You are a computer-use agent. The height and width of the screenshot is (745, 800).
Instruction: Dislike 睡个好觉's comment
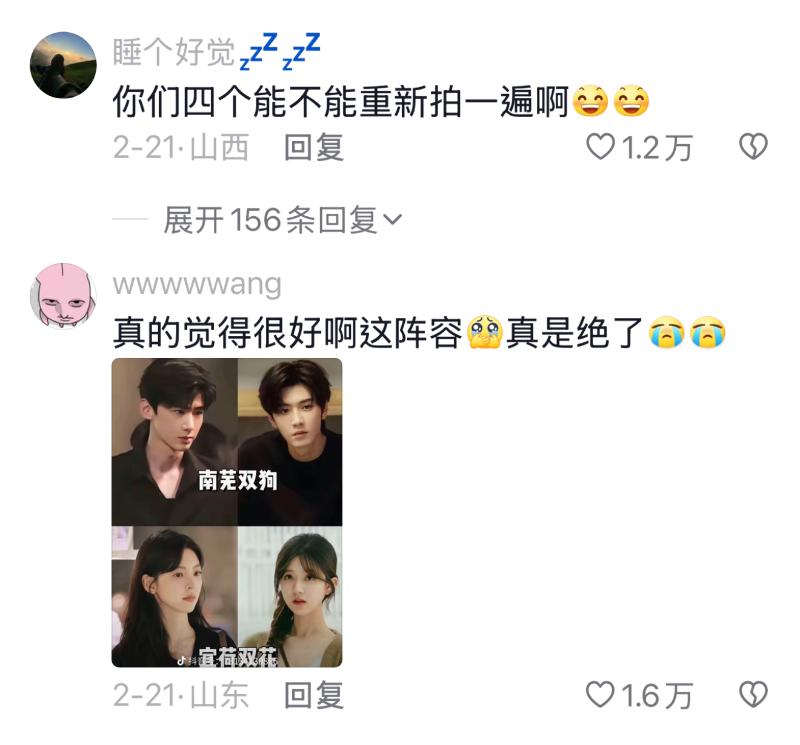(752, 148)
